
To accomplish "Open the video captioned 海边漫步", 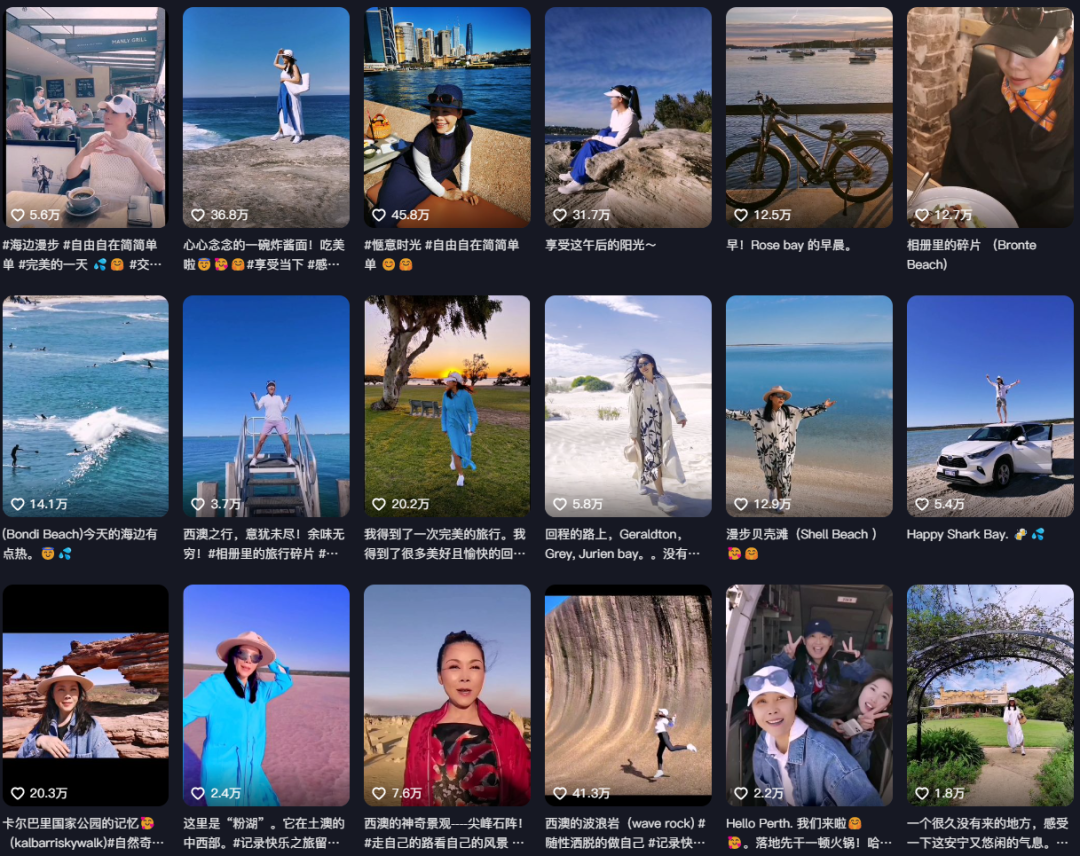I will (x=85, y=118).
